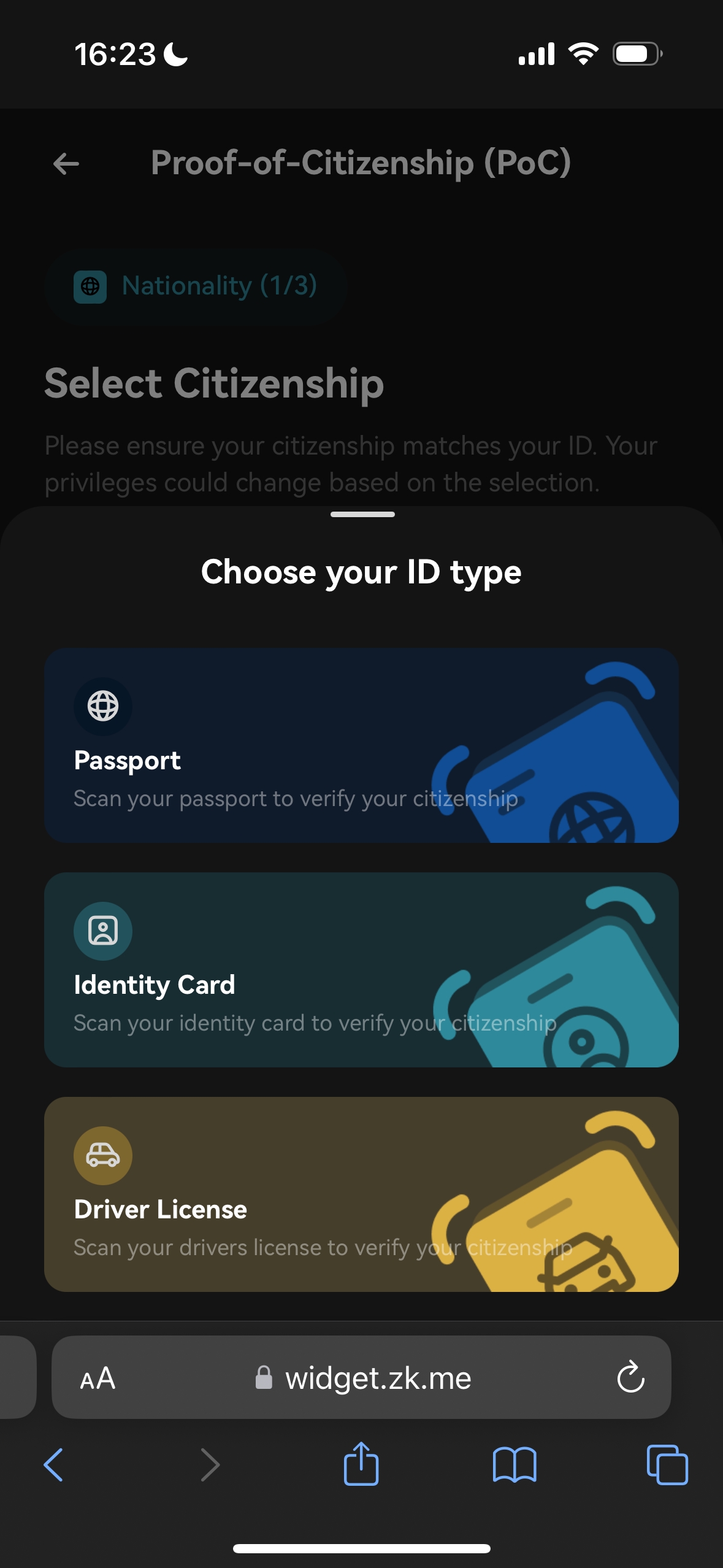Share this page from Safari
Screen dimensions: 723x1568
(x=361, y=1464)
